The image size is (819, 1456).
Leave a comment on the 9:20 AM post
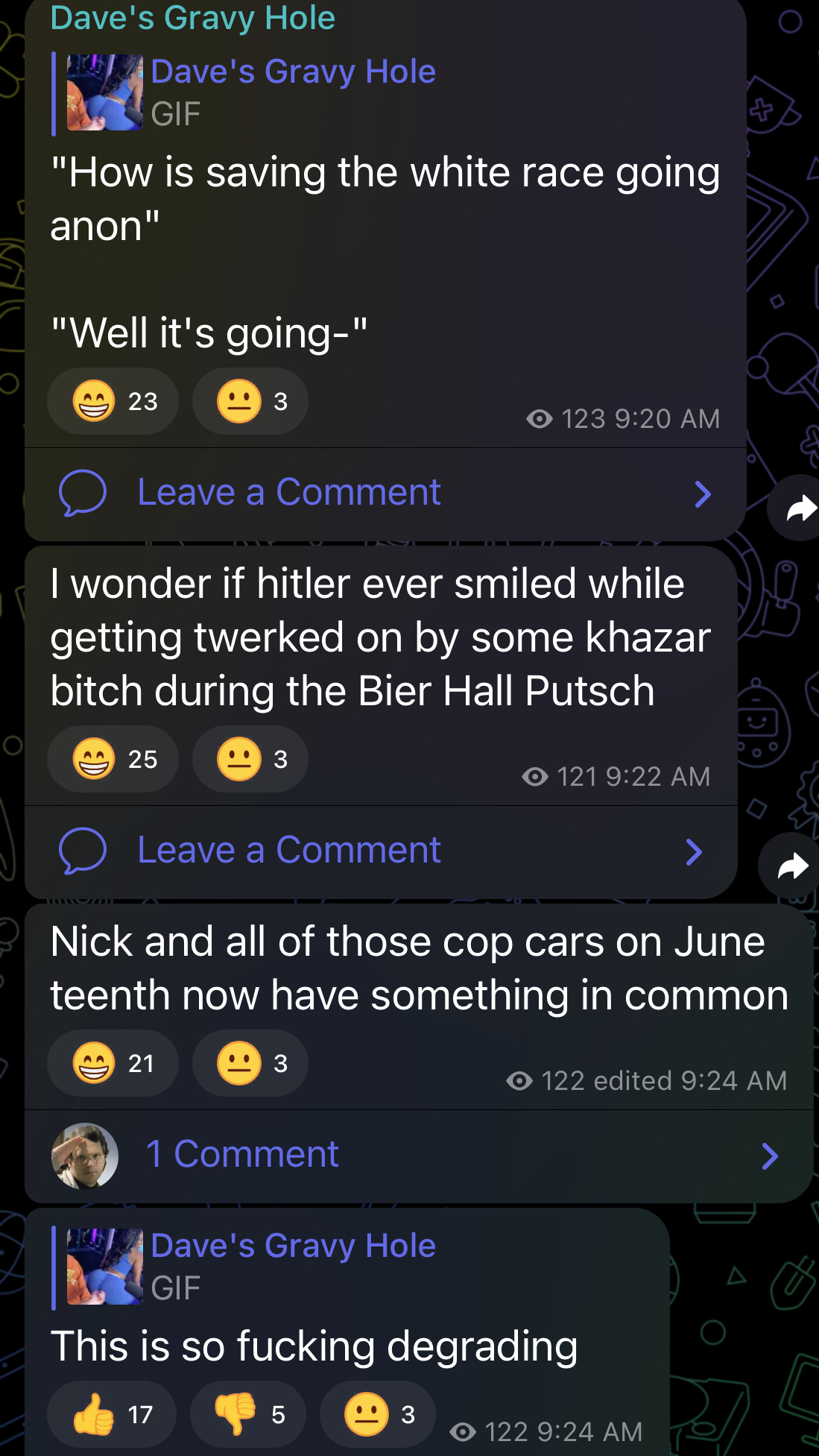click(385, 493)
